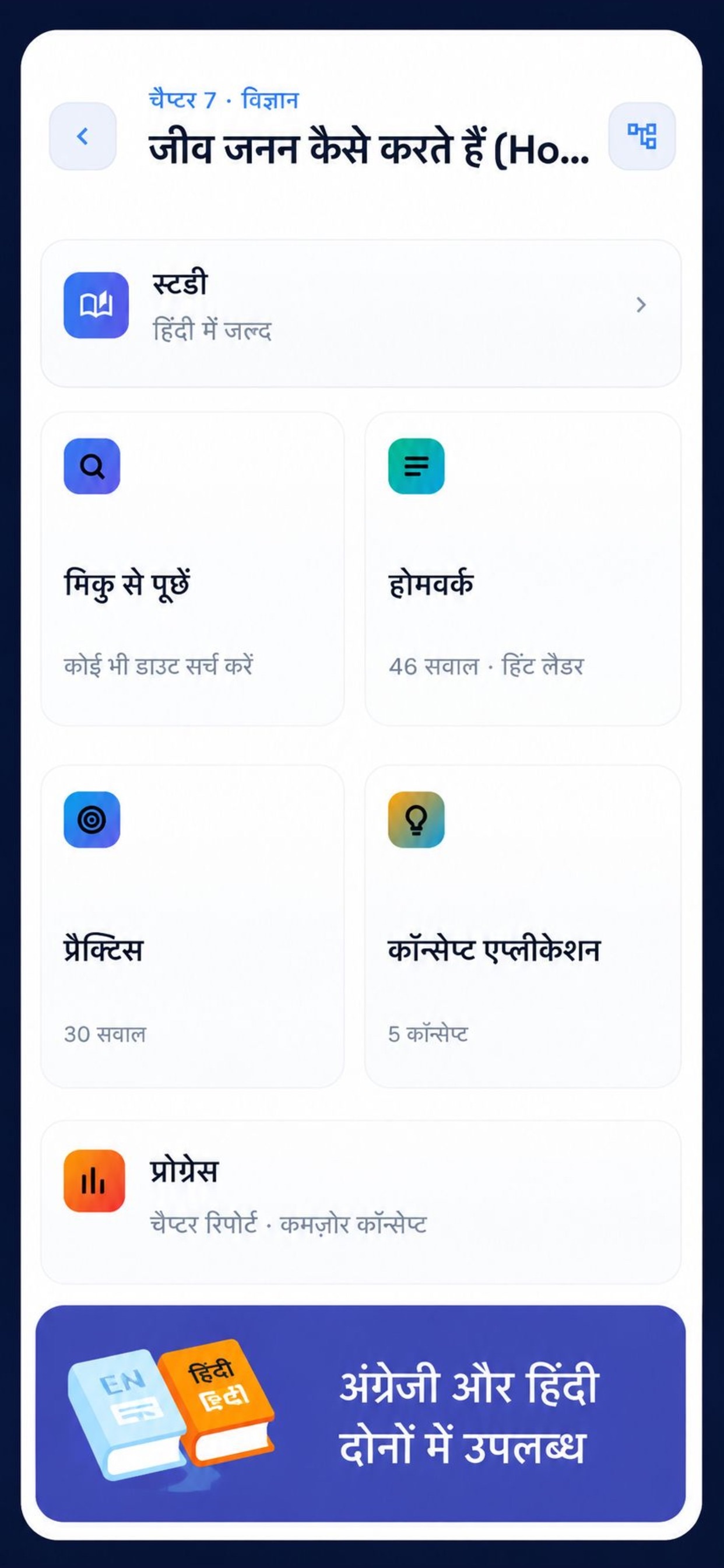
Task: View प्रोग्रेस chapter report
Action: pyautogui.click(x=361, y=1202)
